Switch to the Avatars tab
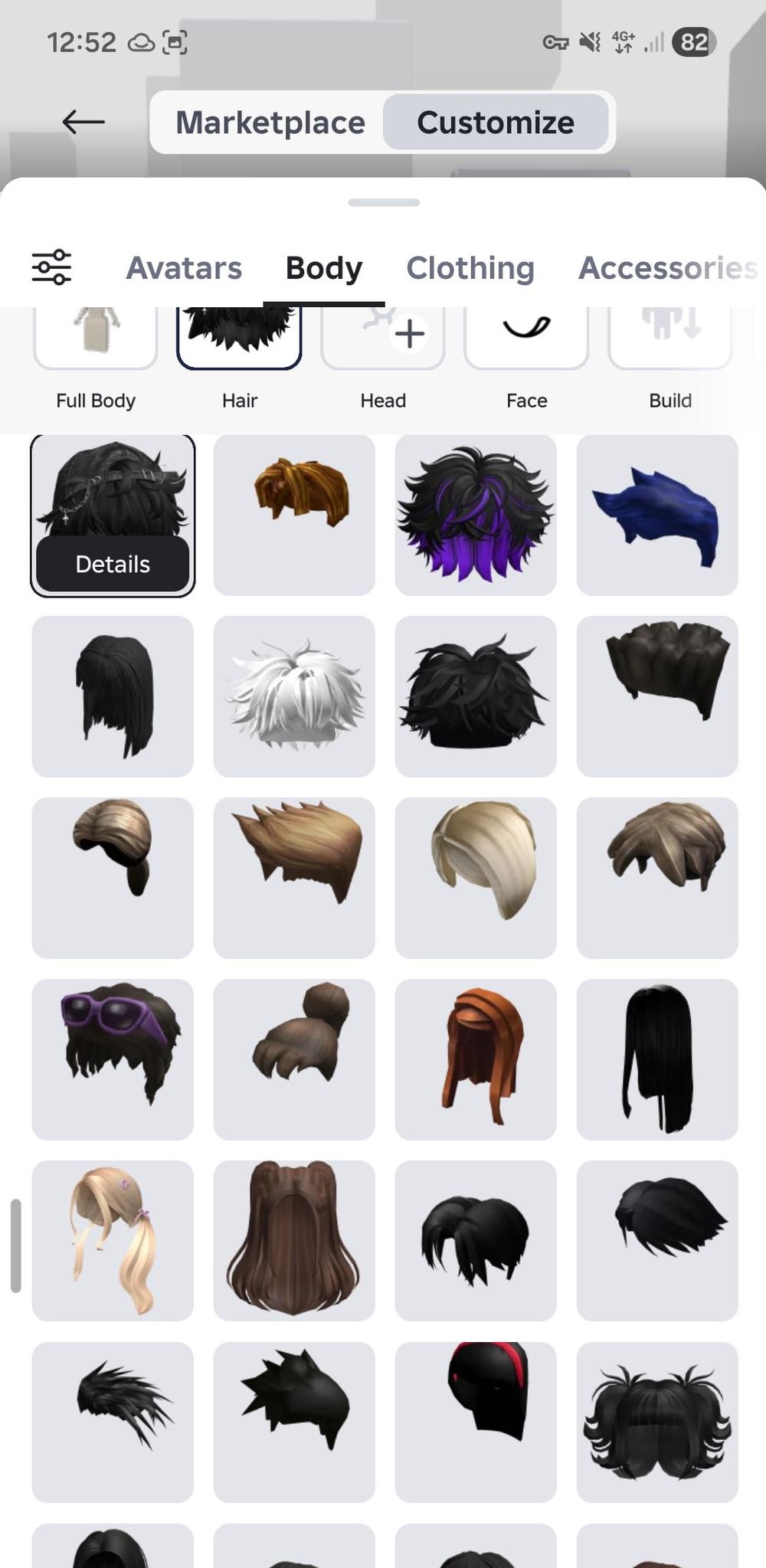766x1568 pixels. point(184,268)
